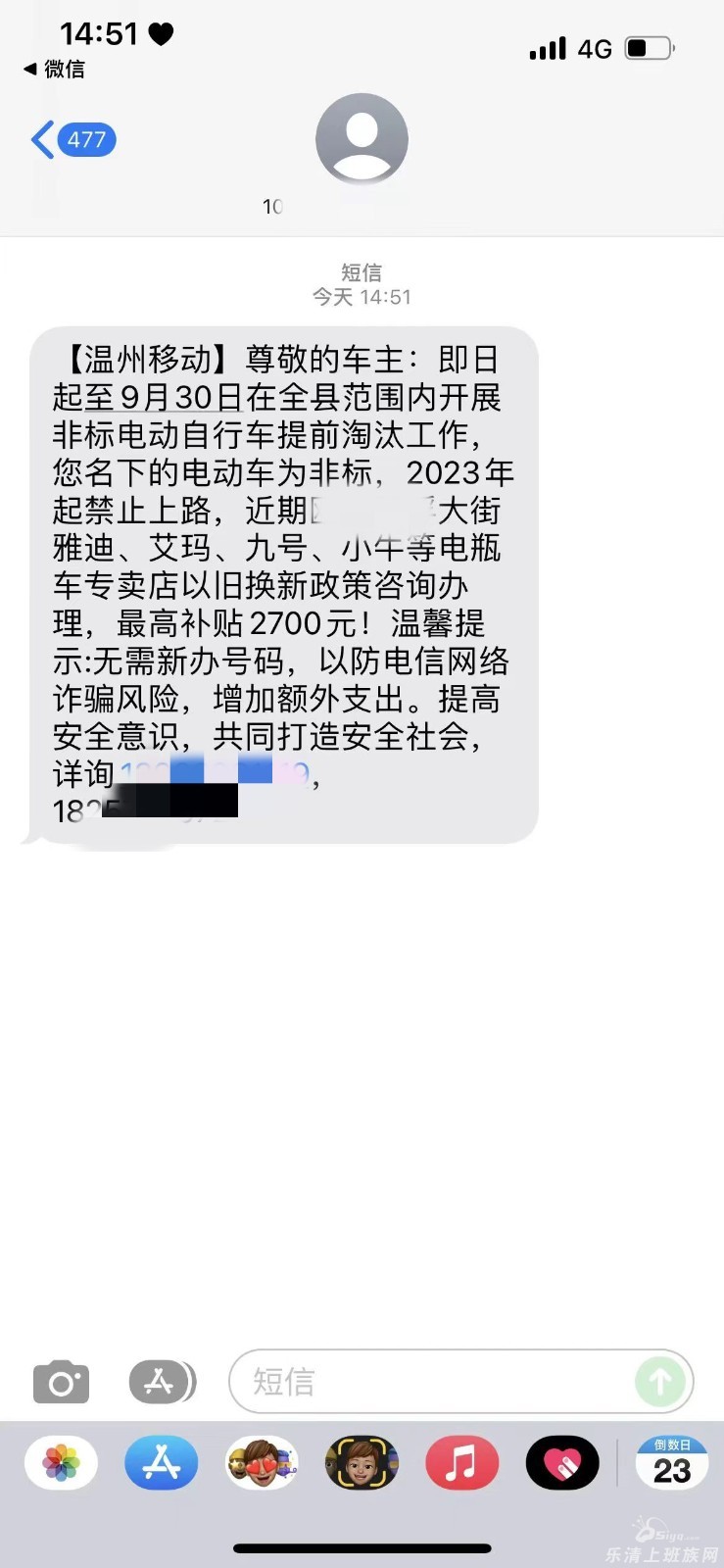This screenshot has height=1568, width=724.
Task: Open the 倒数日 countdown app
Action: point(672,1463)
